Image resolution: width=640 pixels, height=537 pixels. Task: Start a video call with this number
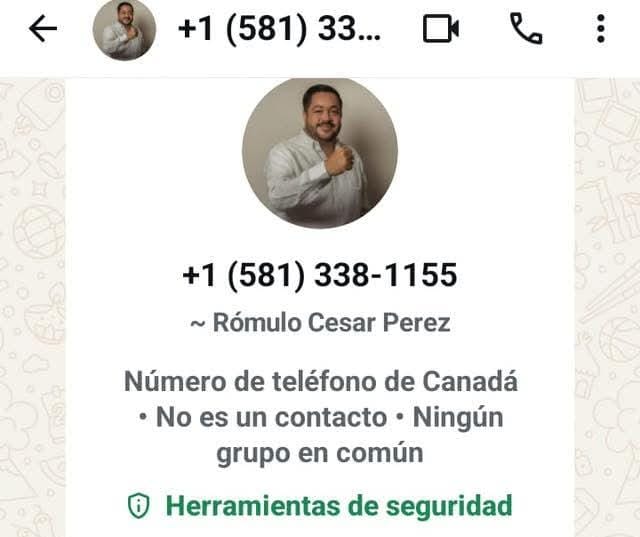click(x=440, y=30)
